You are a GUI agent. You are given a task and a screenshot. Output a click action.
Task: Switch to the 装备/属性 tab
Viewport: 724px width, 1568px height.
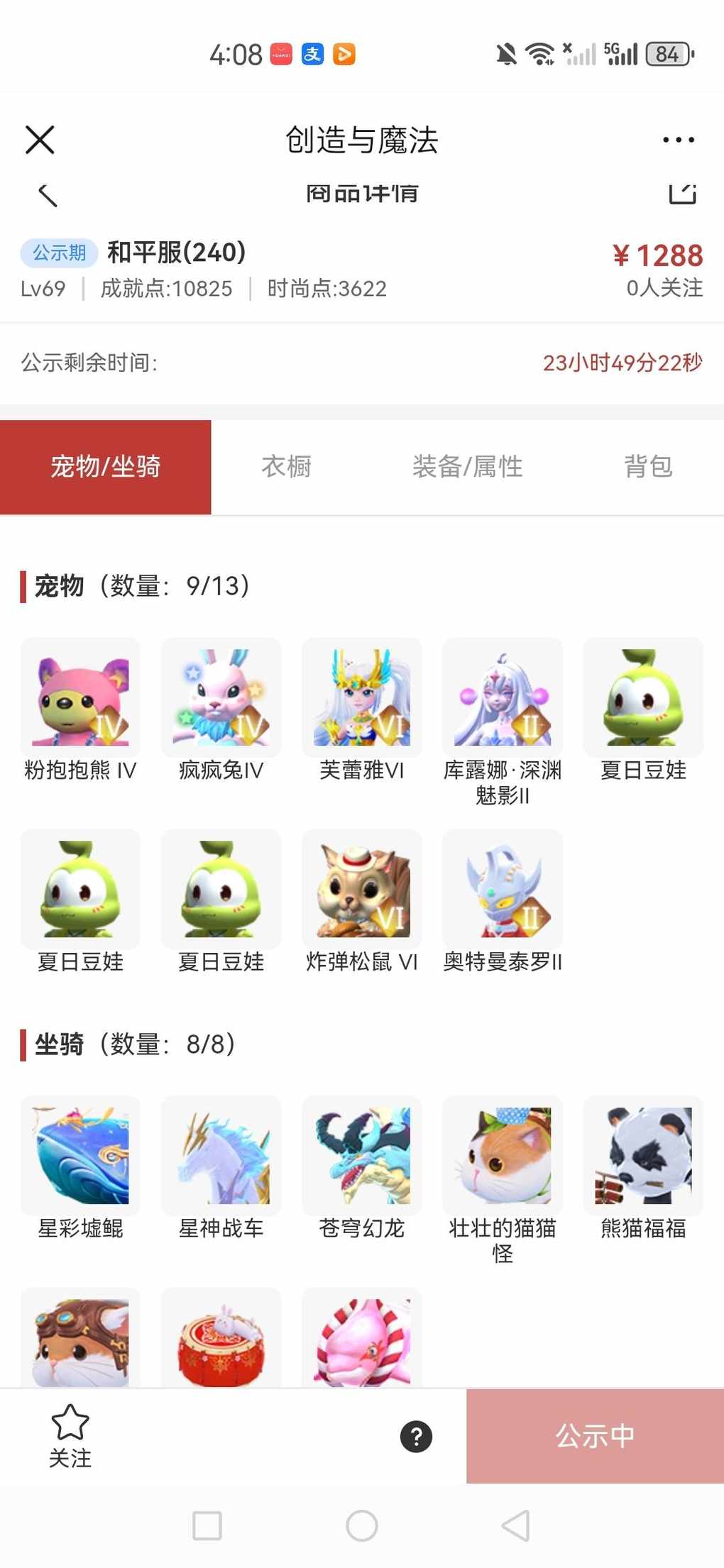point(468,467)
